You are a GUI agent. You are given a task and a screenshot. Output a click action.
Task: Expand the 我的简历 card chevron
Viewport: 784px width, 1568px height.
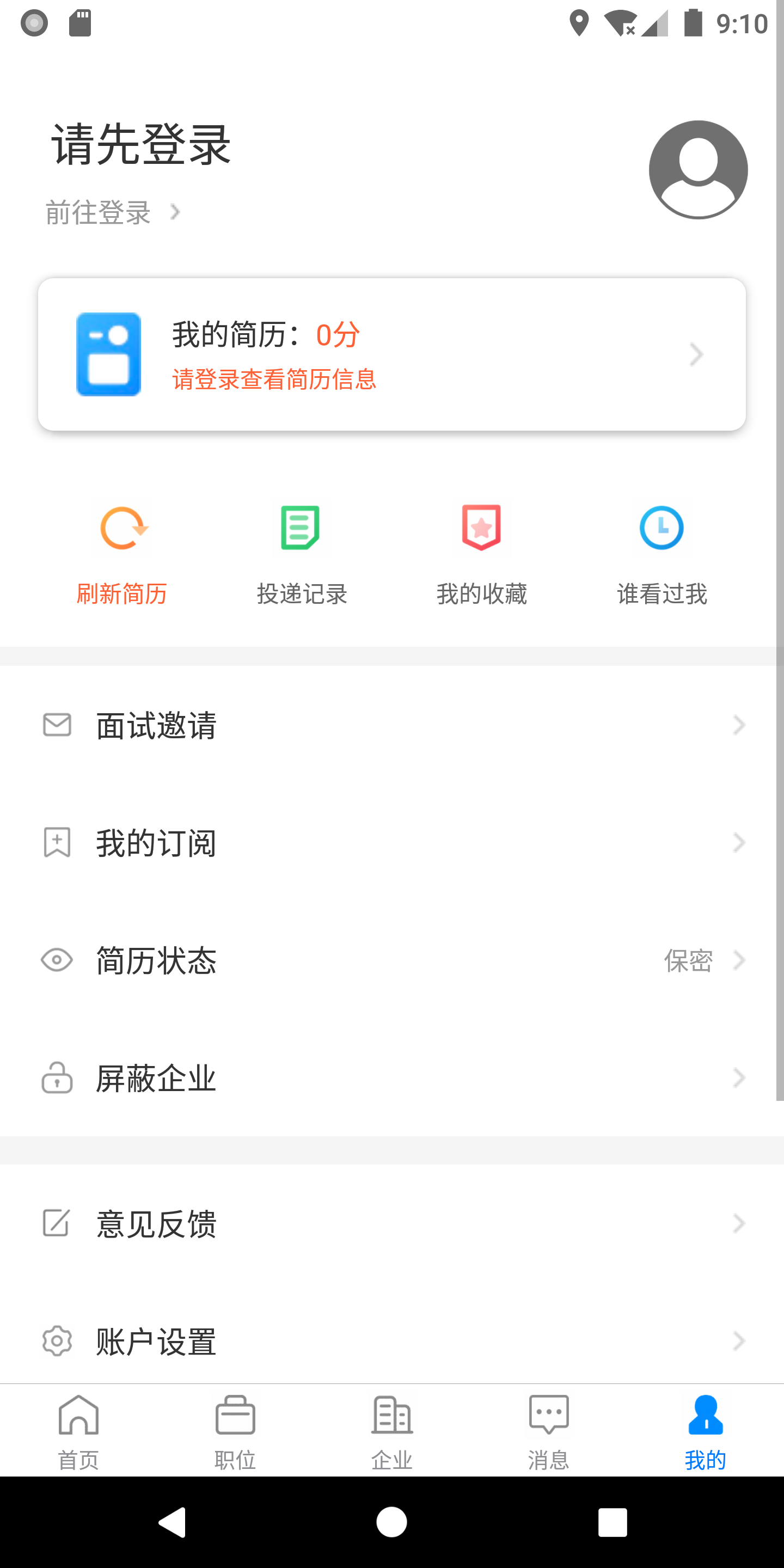pos(695,354)
